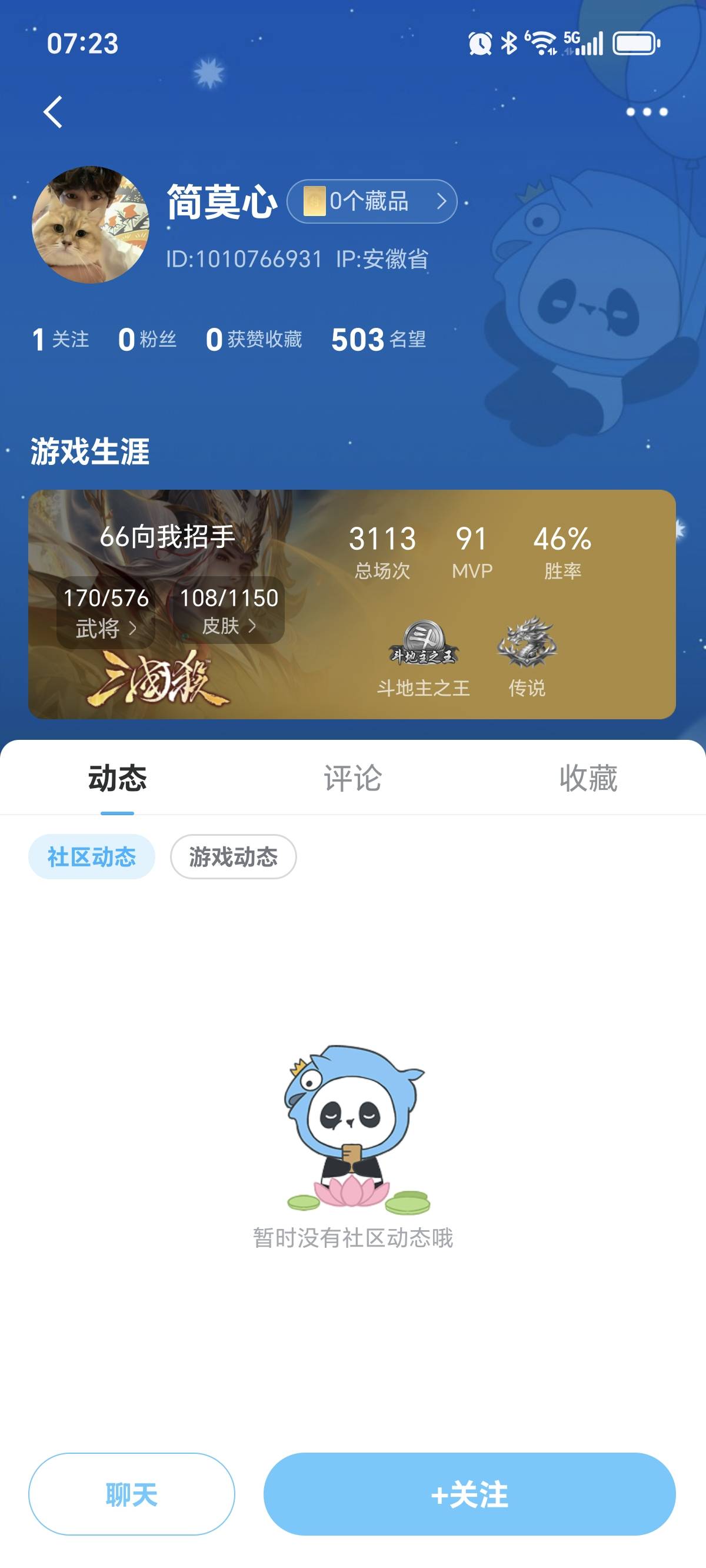View 170/576 武将 heroes collection

point(106,612)
